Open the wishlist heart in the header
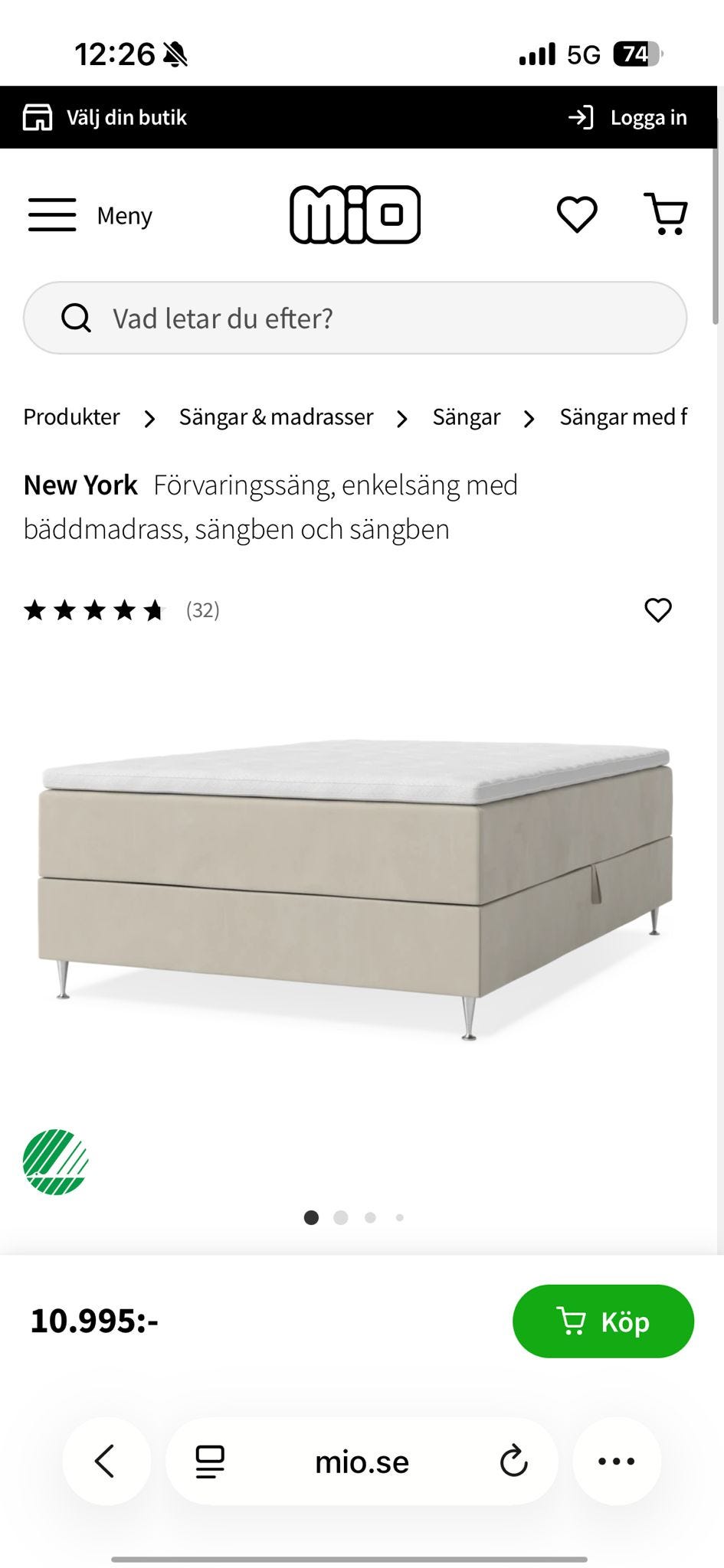The height and width of the screenshot is (1568, 724). (x=576, y=215)
